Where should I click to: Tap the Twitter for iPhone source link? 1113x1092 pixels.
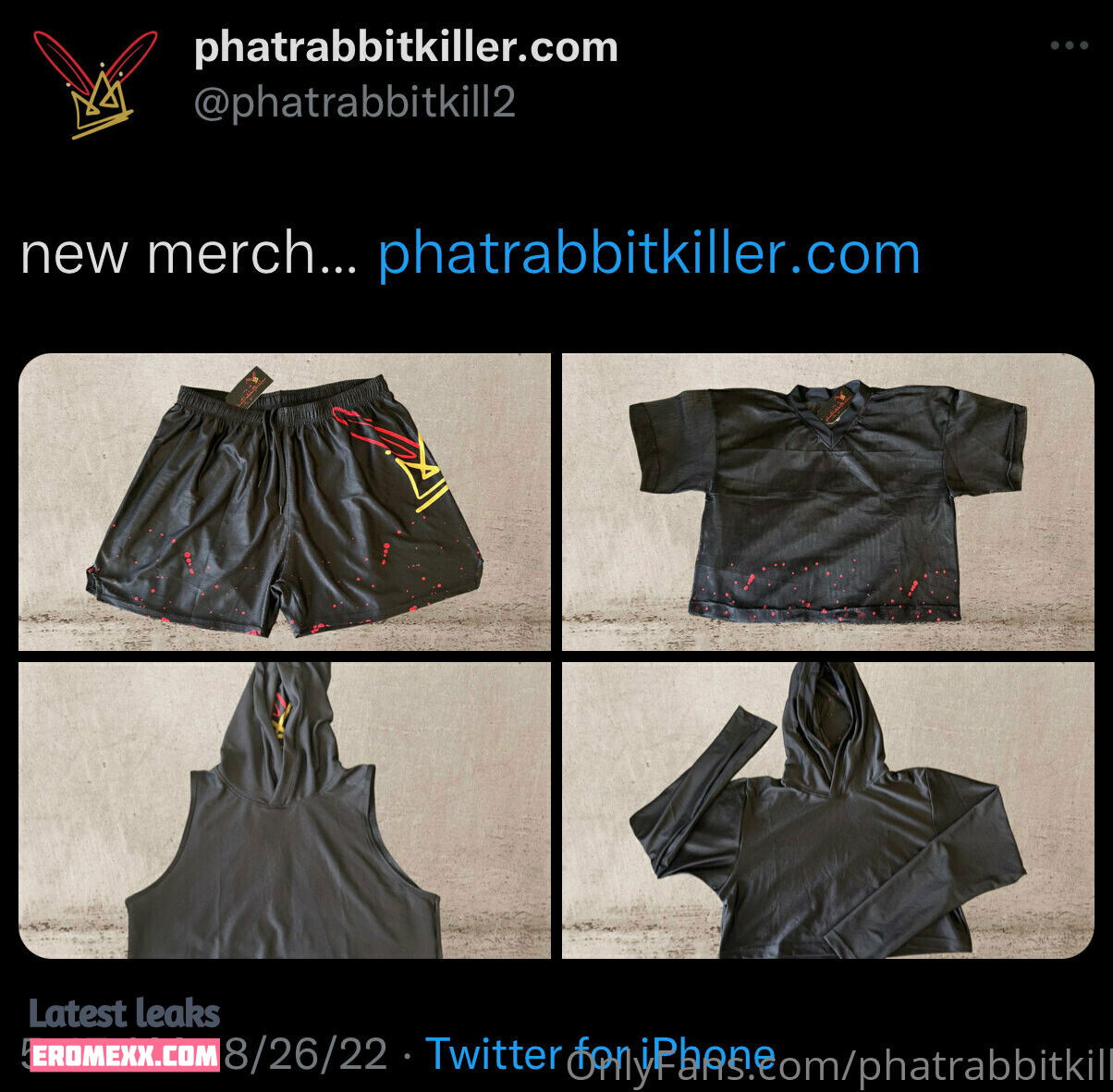(x=599, y=1053)
